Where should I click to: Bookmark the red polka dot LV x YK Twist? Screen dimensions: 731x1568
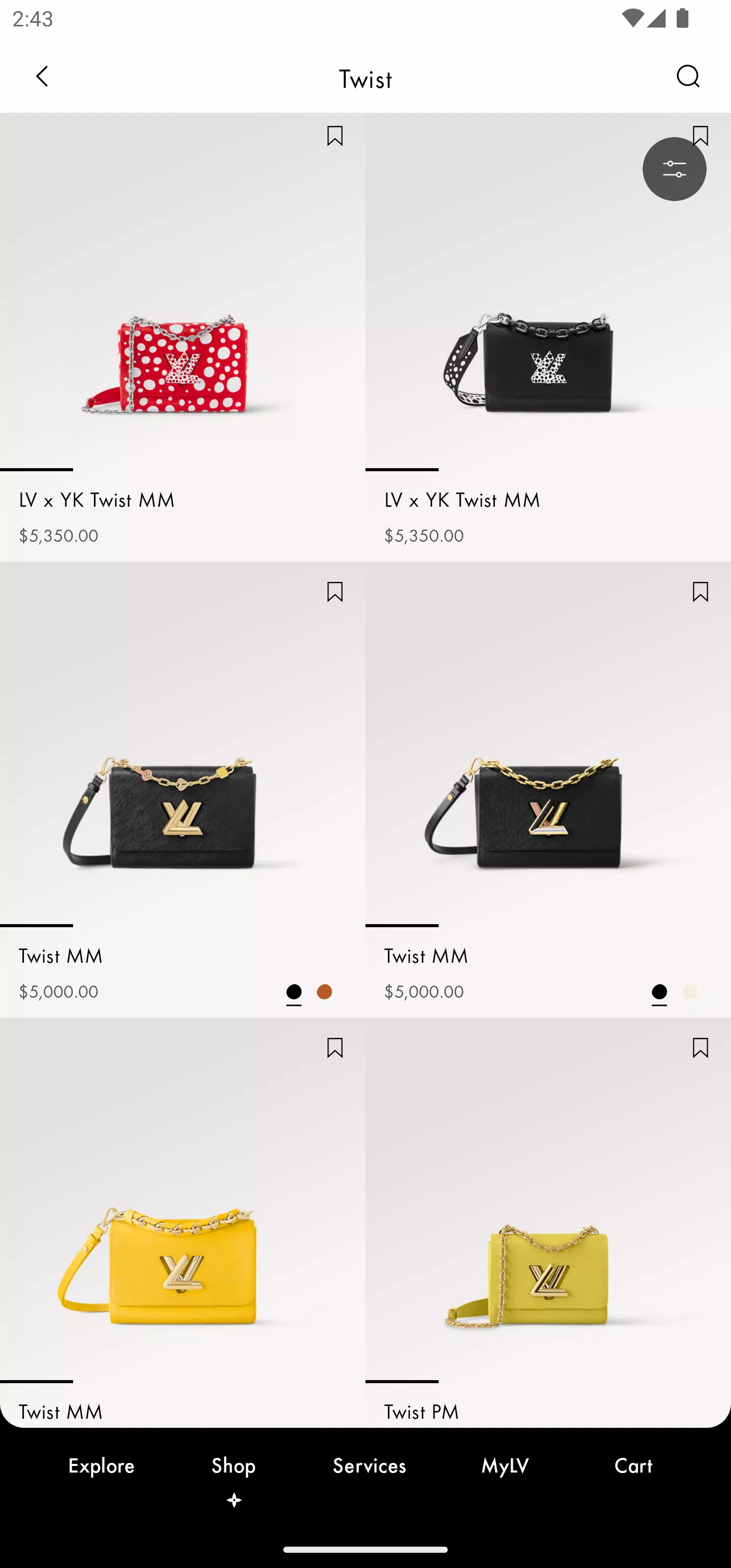point(334,136)
